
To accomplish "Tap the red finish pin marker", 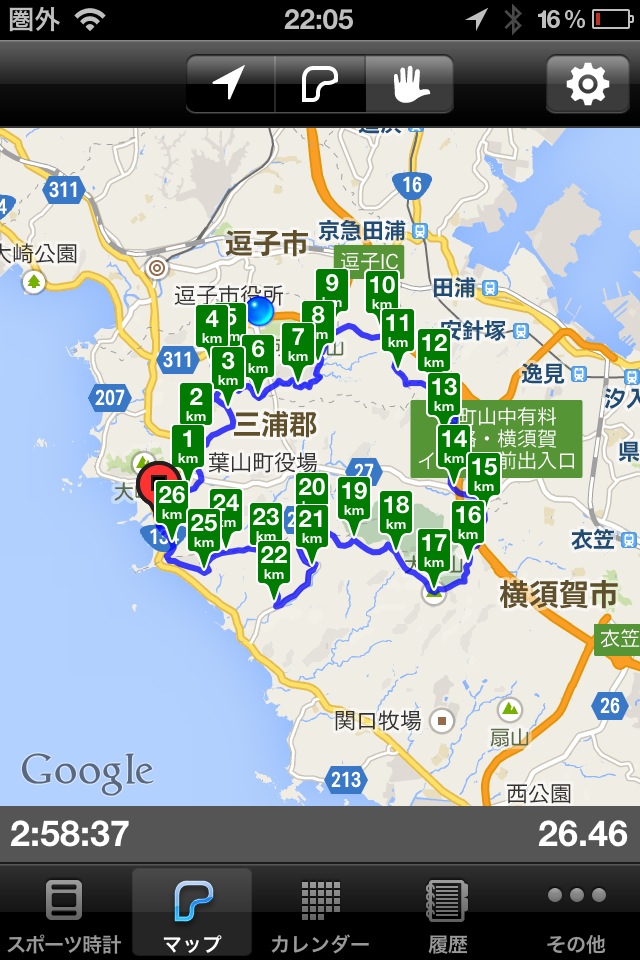I will click(158, 484).
